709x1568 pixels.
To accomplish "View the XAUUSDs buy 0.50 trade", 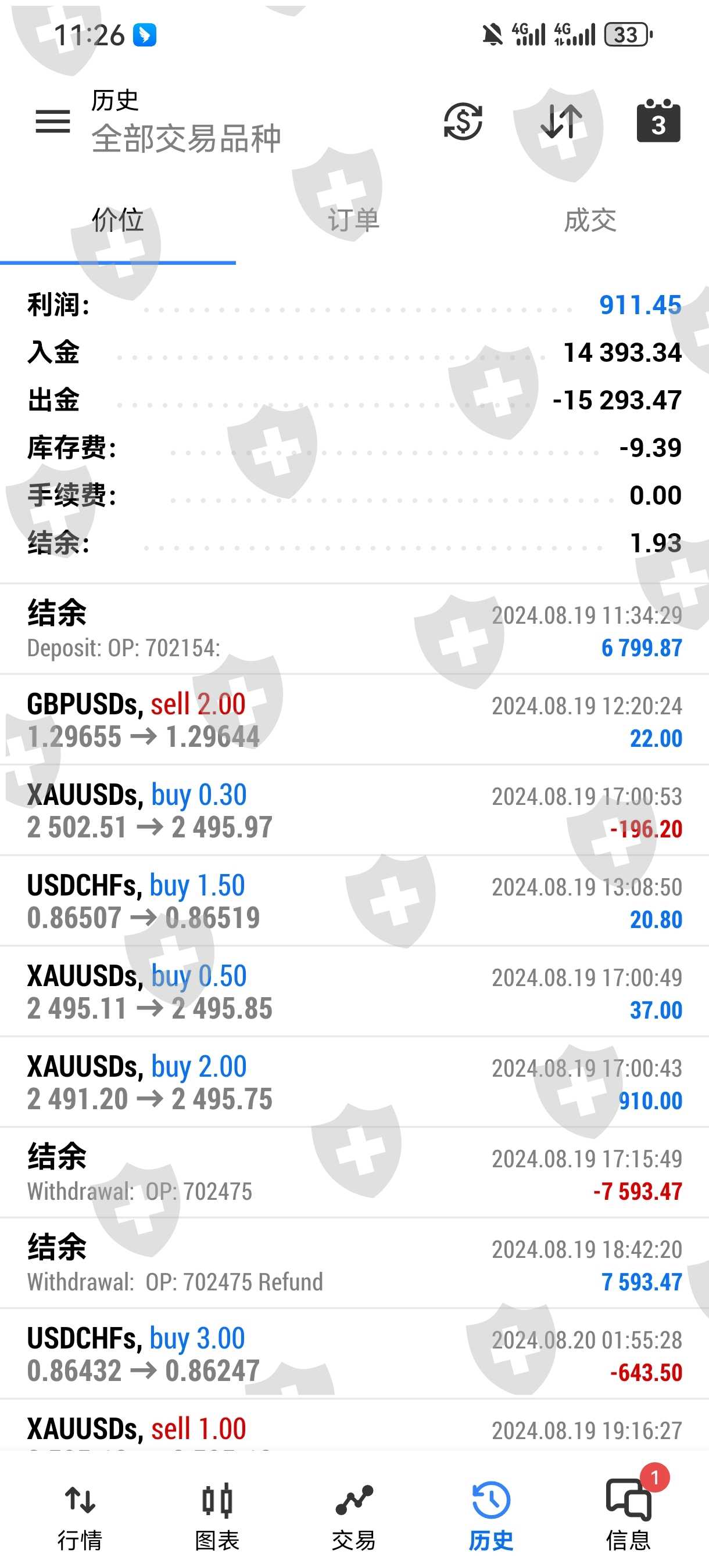I will (x=353, y=992).
